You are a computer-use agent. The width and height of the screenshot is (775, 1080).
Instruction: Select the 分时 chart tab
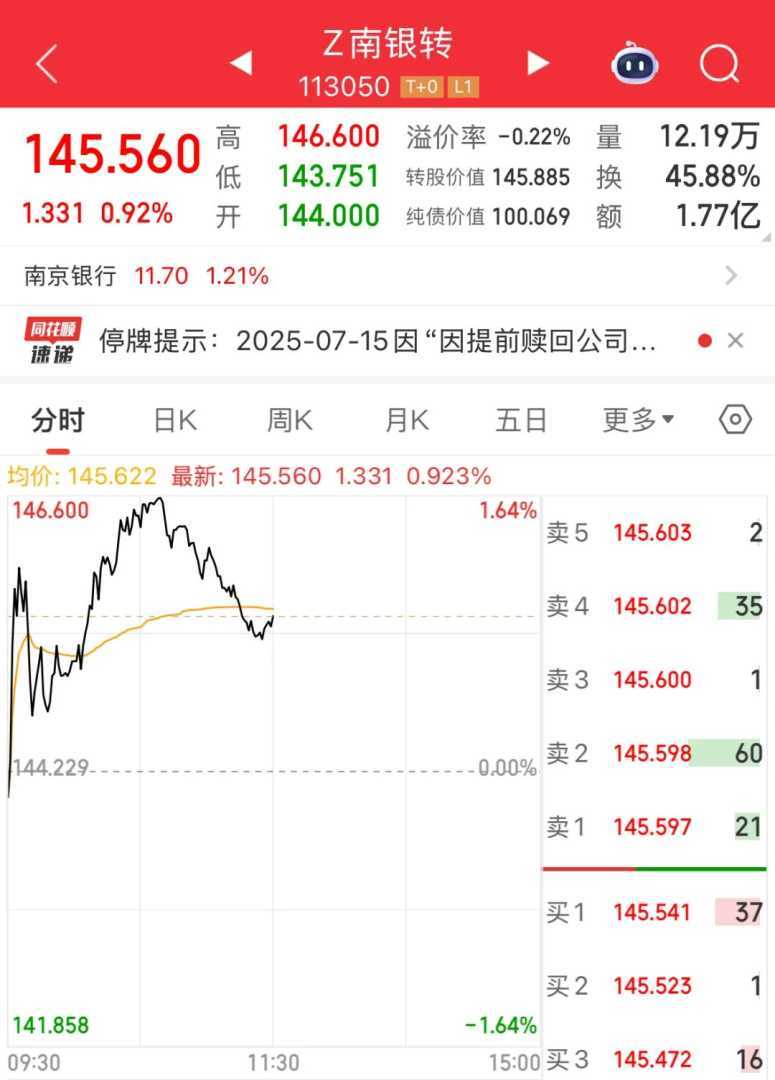[x=58, y=420]
